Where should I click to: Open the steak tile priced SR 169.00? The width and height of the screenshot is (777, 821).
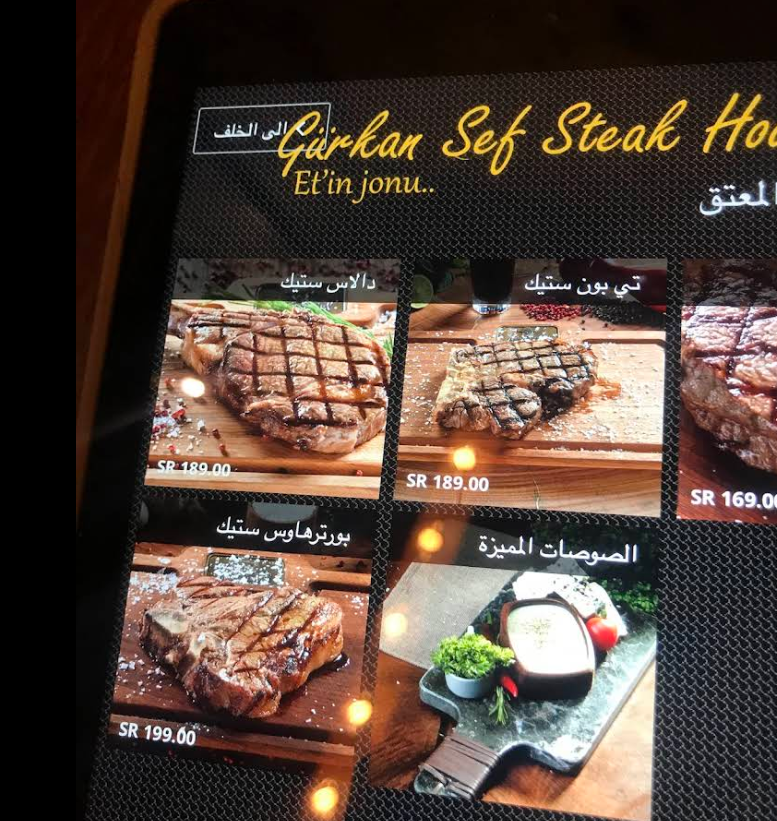(x=728, y=390)
